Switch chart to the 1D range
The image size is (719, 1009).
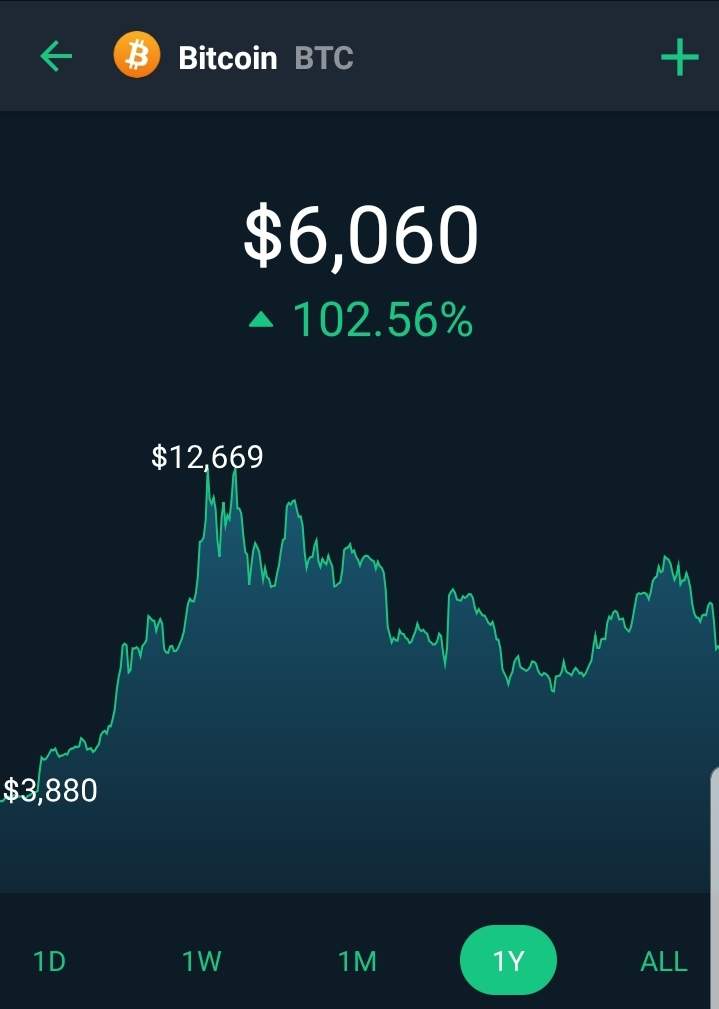(x=49, y=962)
